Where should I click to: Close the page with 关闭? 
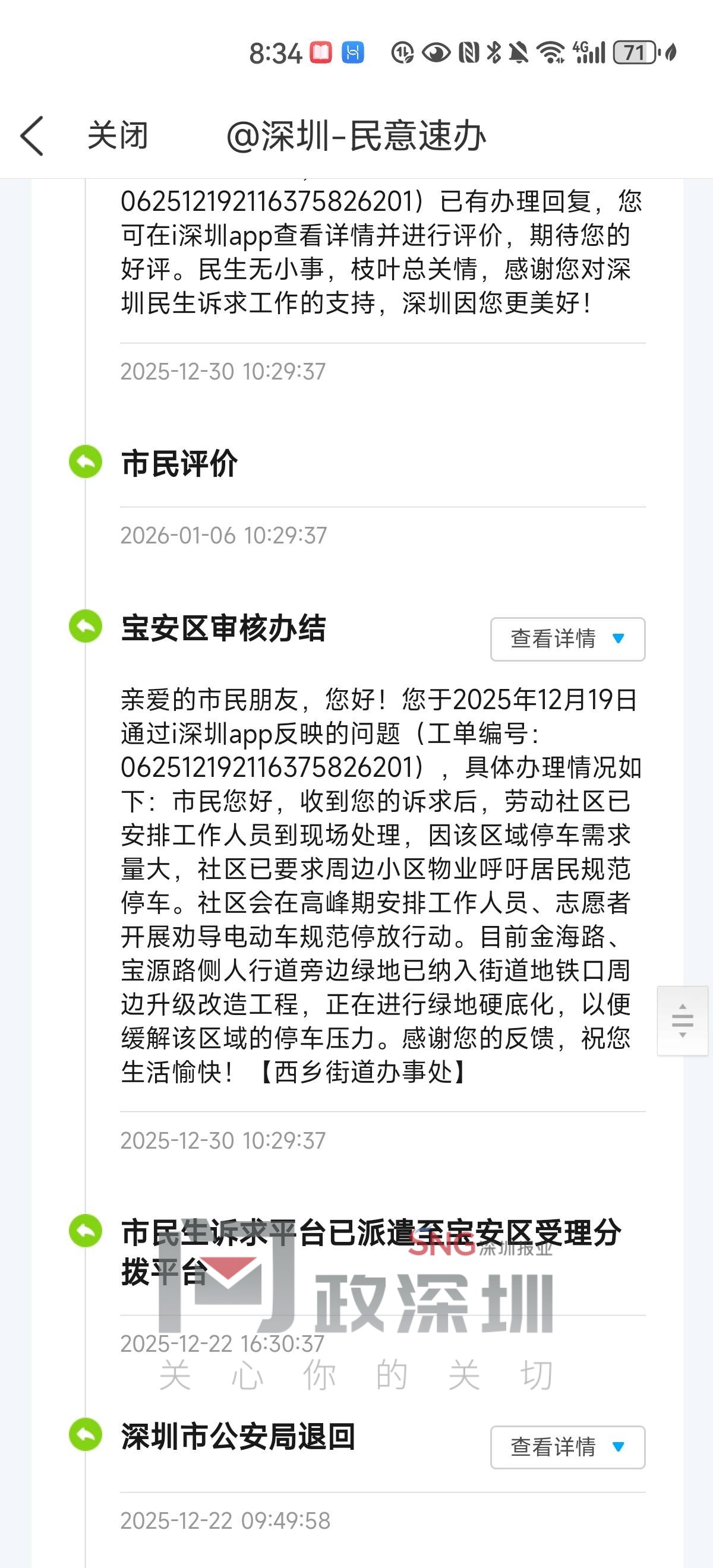pyautogui.click(x=118, y=135)
